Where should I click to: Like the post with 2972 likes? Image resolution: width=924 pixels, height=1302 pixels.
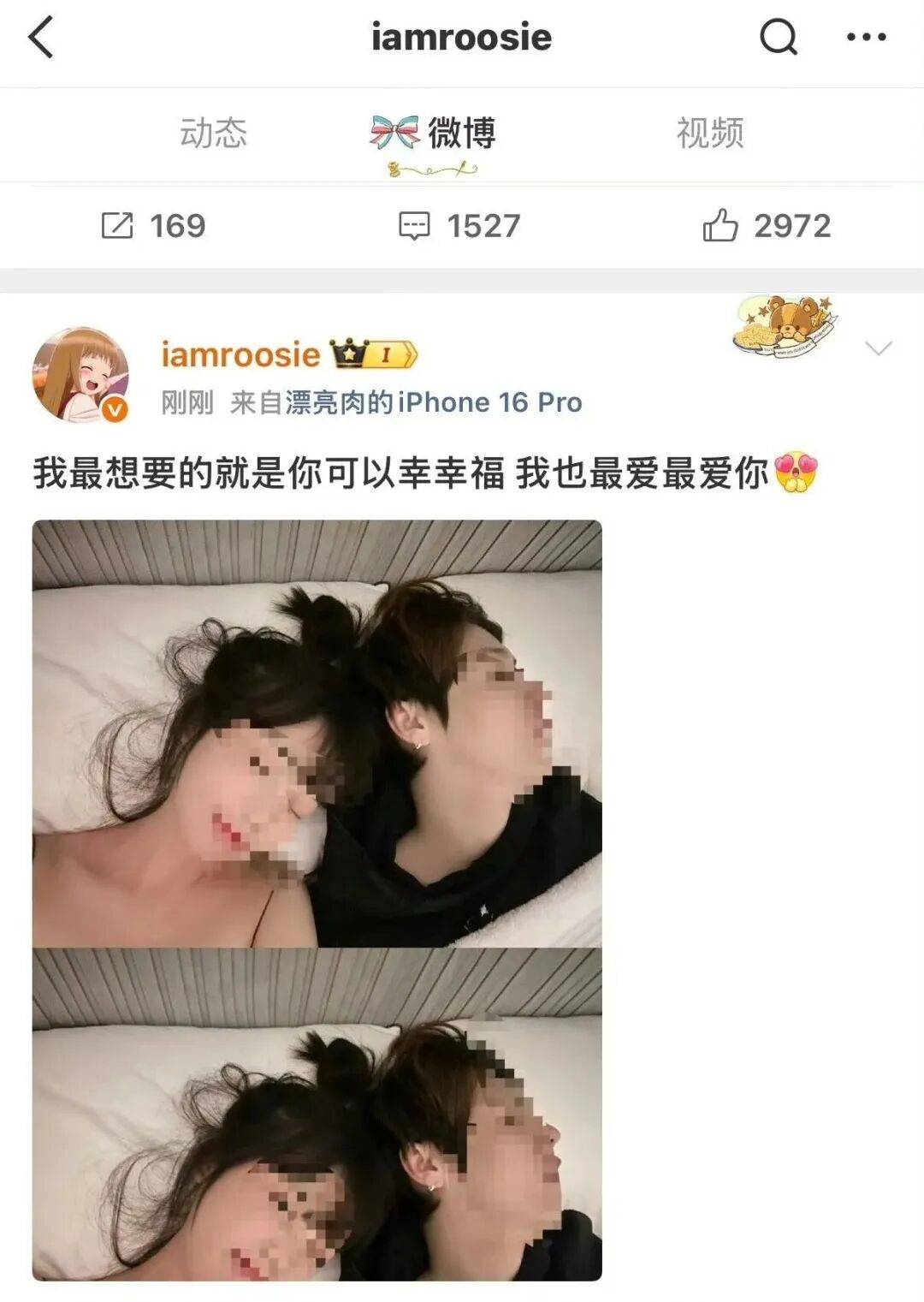[x=766, y=226]
